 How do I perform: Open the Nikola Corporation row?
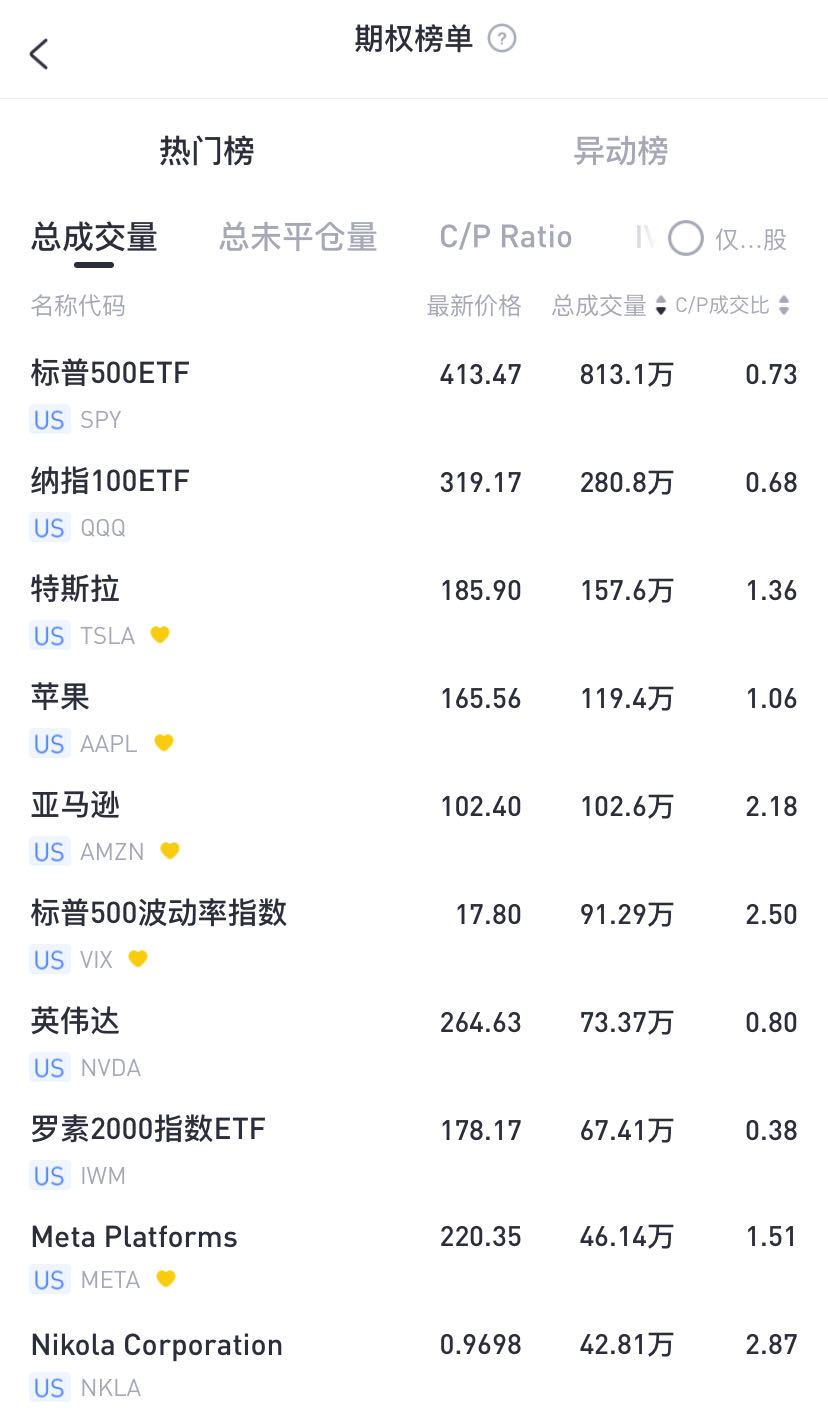(x=414, y=1365)
